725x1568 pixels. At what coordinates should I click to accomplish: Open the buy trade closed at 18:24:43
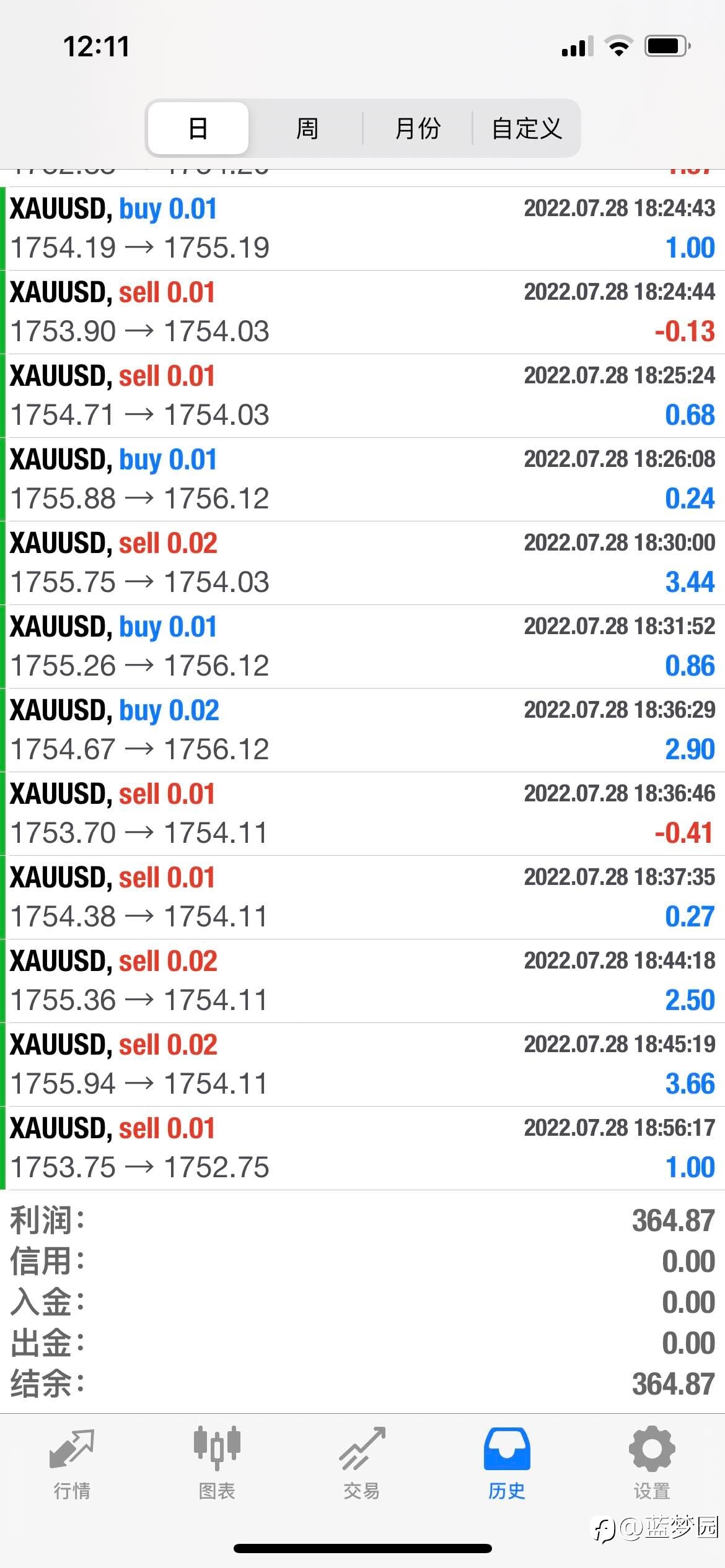coord(362,229)
